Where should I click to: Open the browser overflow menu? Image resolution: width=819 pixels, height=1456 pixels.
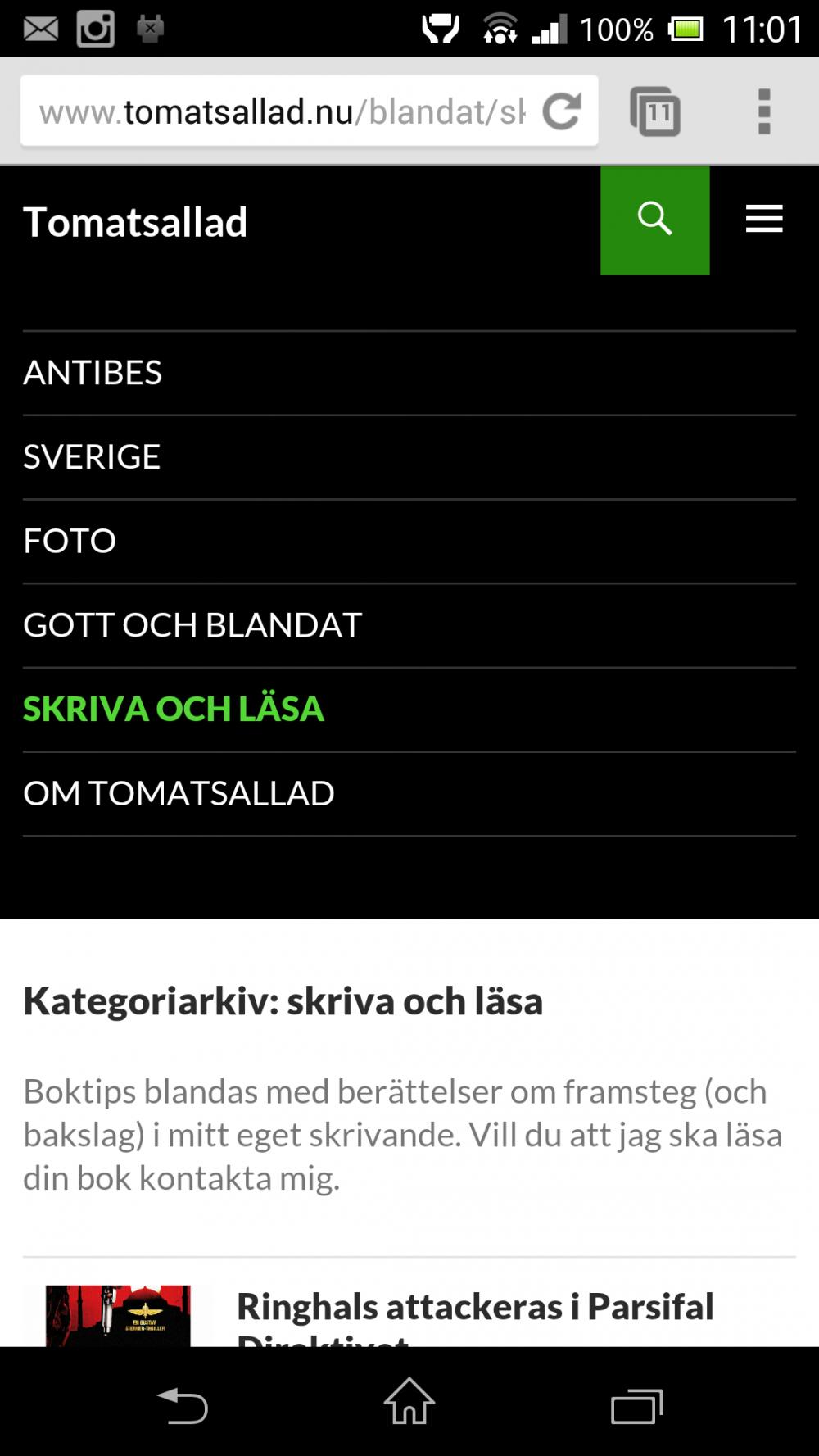coord(764,111)
